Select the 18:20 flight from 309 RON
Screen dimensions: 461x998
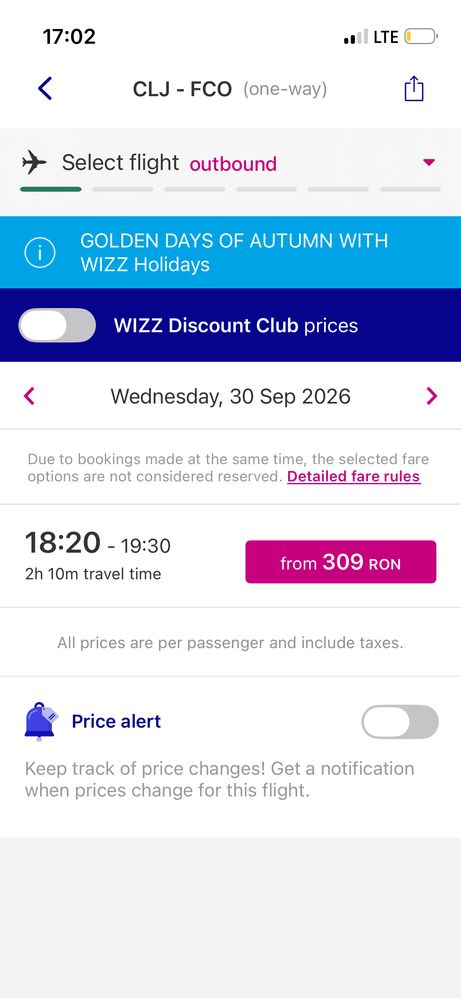coord(341,562)
